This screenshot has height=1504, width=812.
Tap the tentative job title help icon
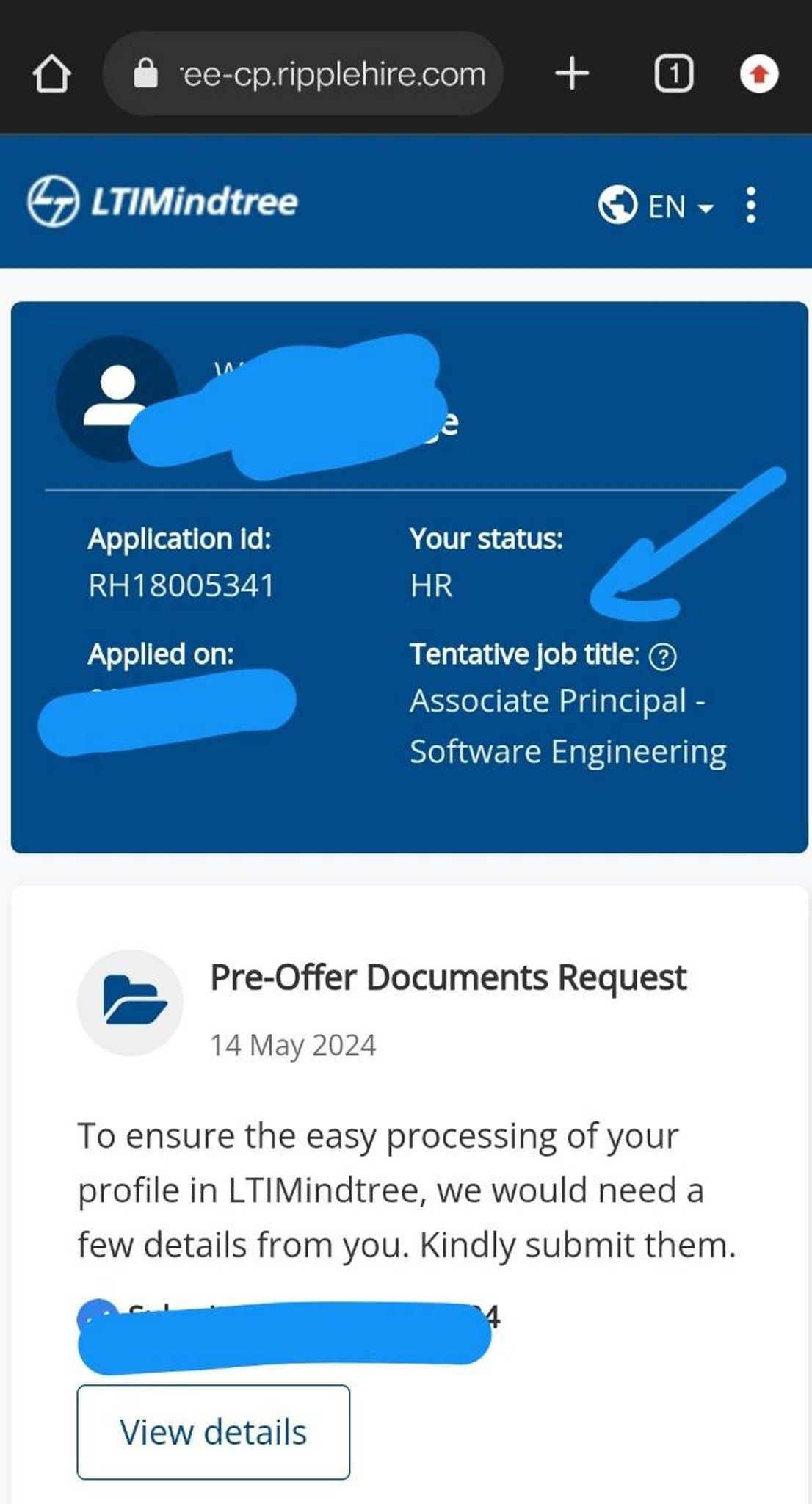(x=663, y=657)
